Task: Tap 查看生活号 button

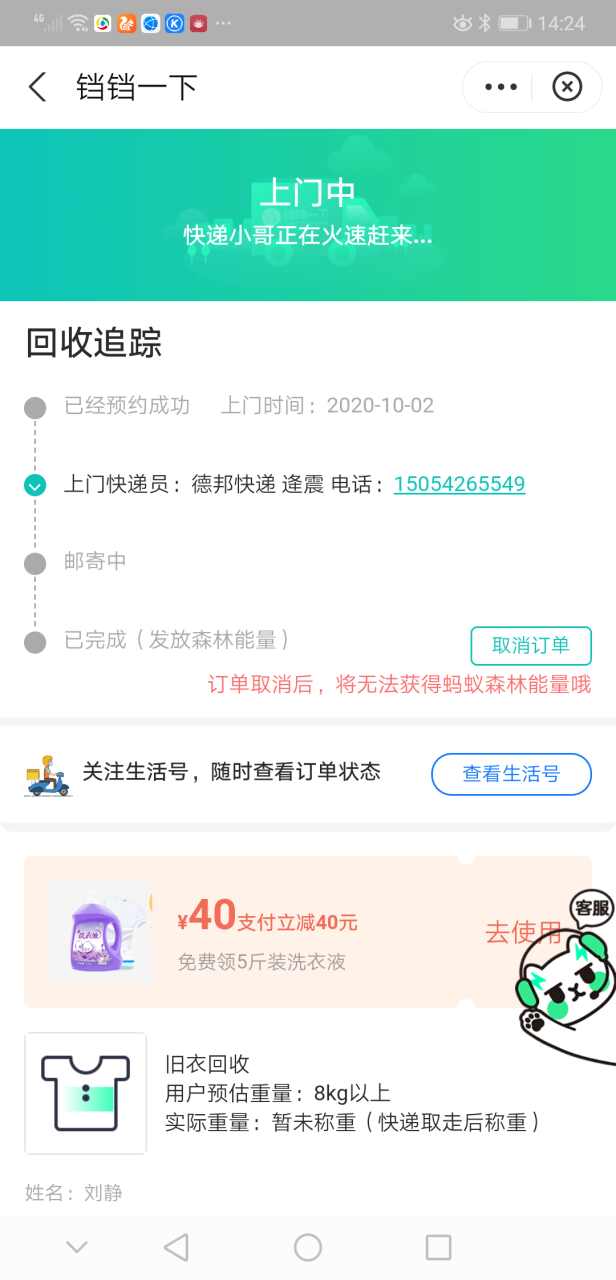Action: (511, 774)
